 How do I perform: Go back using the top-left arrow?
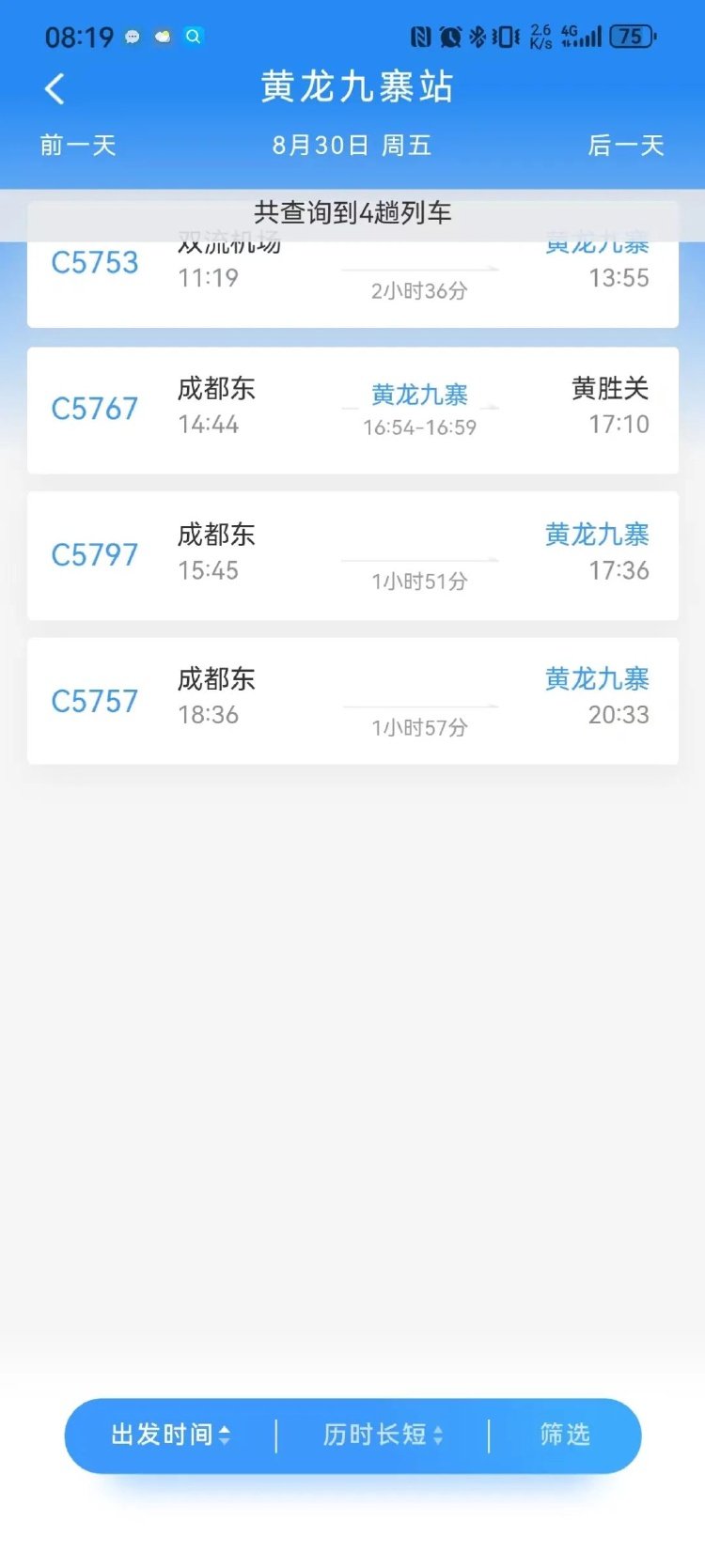55,89
